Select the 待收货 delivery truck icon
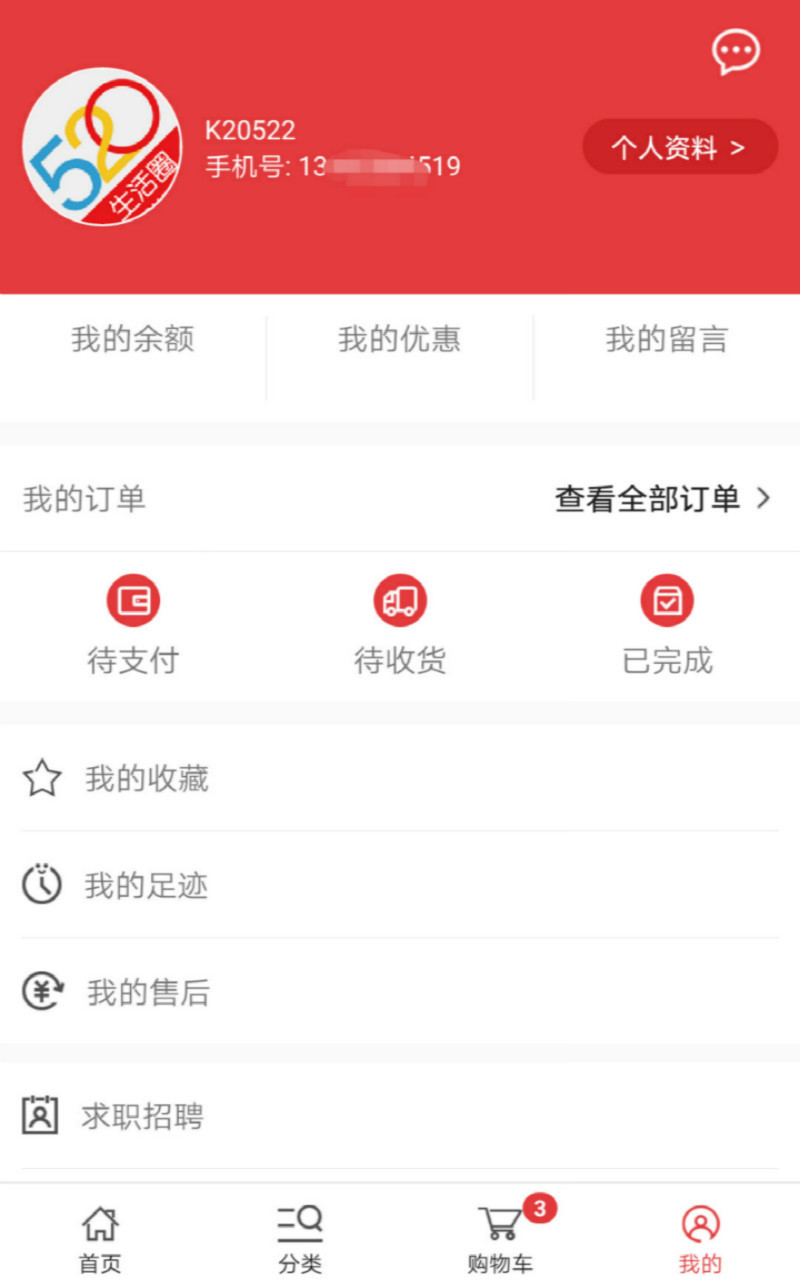Image resolution: width=800 pixels, height=1280 pixels. tap(400, 598)
